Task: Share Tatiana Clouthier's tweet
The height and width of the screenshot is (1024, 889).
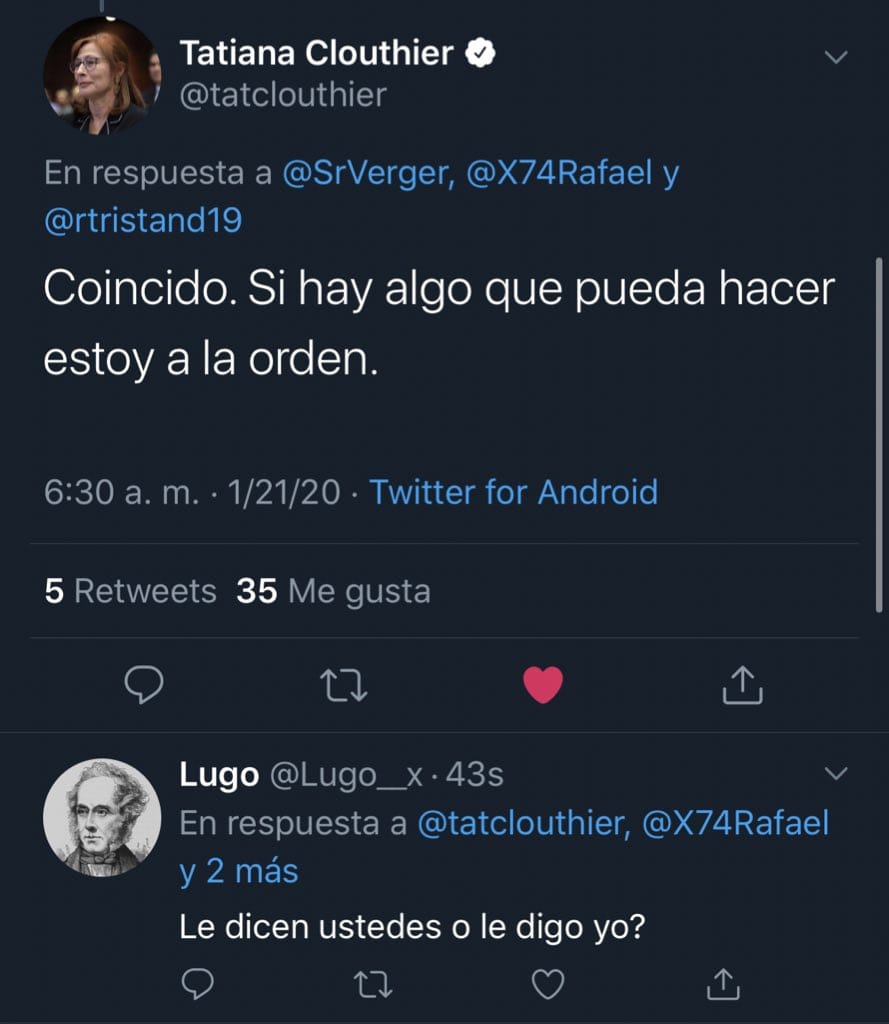Action: 742,685
